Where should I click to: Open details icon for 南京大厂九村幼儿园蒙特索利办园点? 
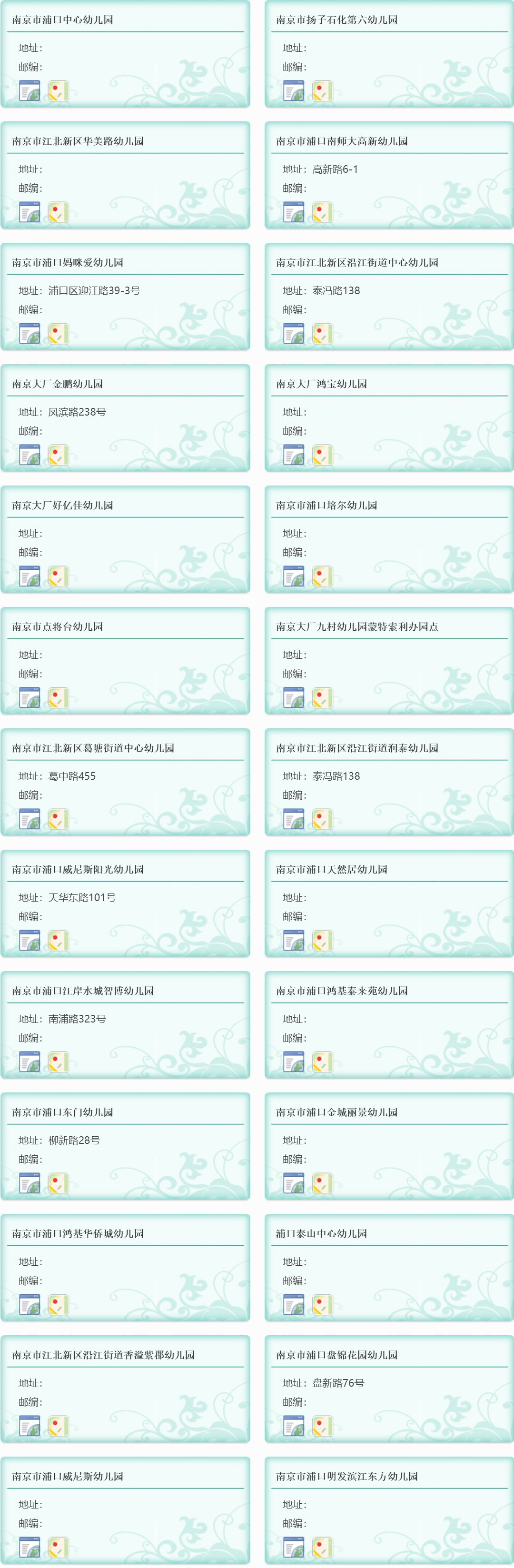pyautogui.click(x=293, y=697)
